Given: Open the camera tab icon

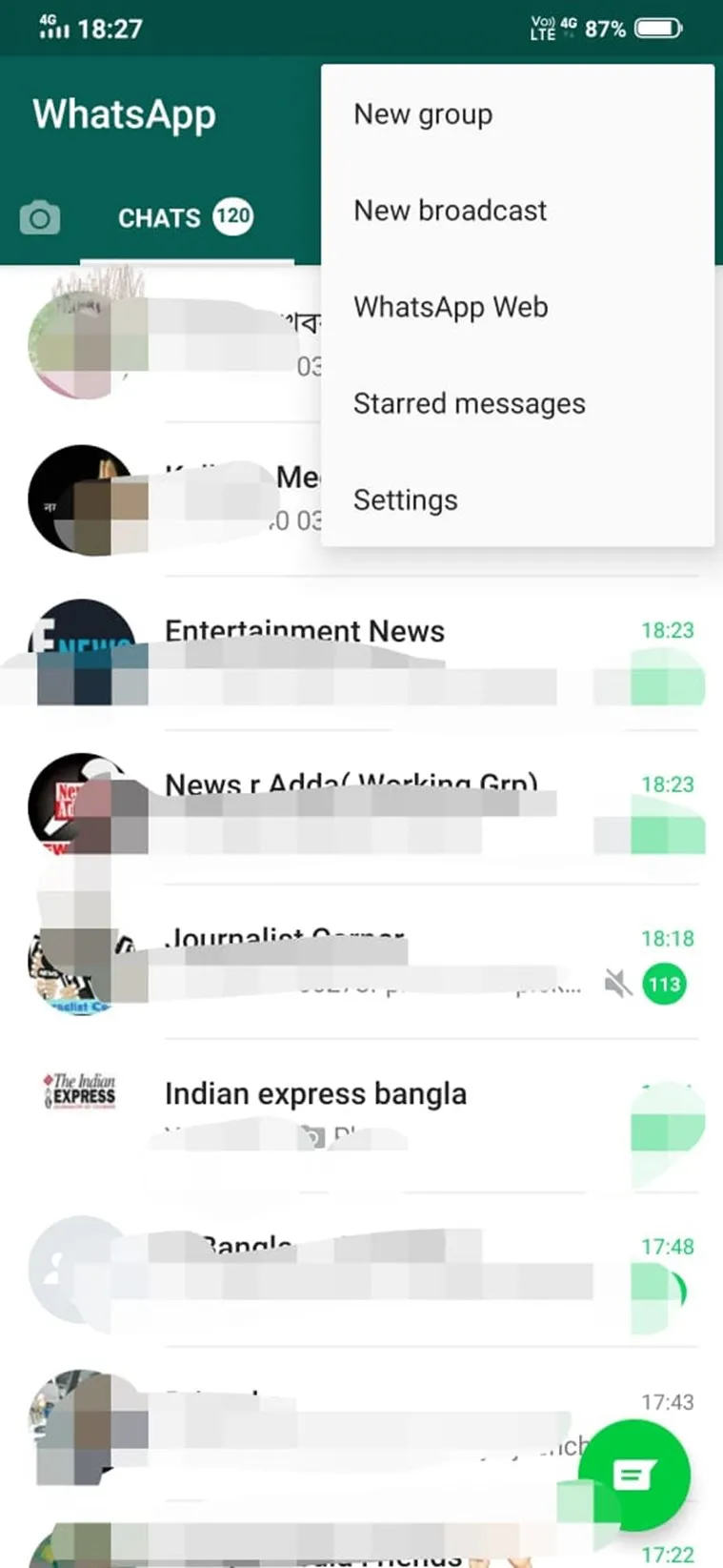Looking at the screenshot, I should (x=40, y=218).
